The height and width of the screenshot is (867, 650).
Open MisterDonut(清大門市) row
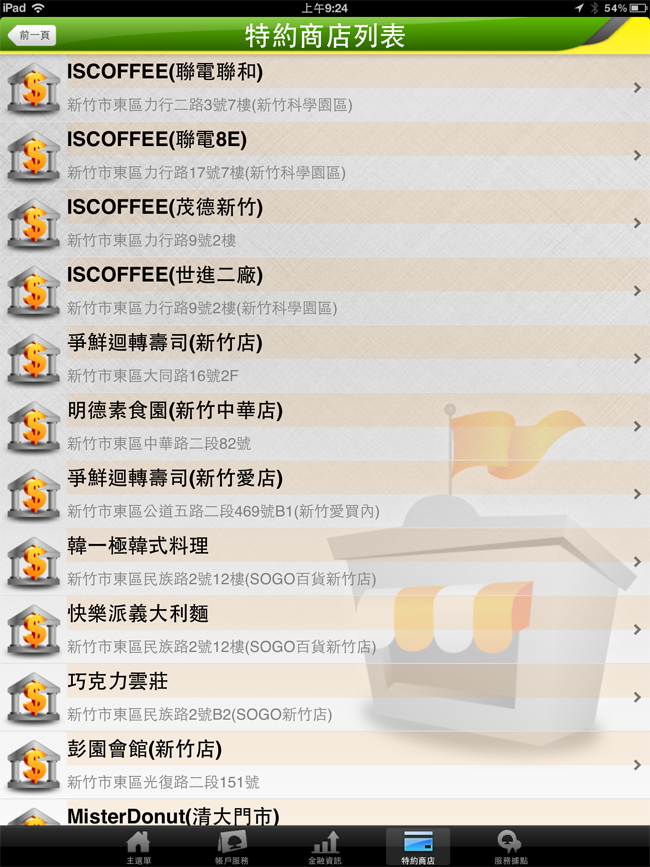(325, 814)
